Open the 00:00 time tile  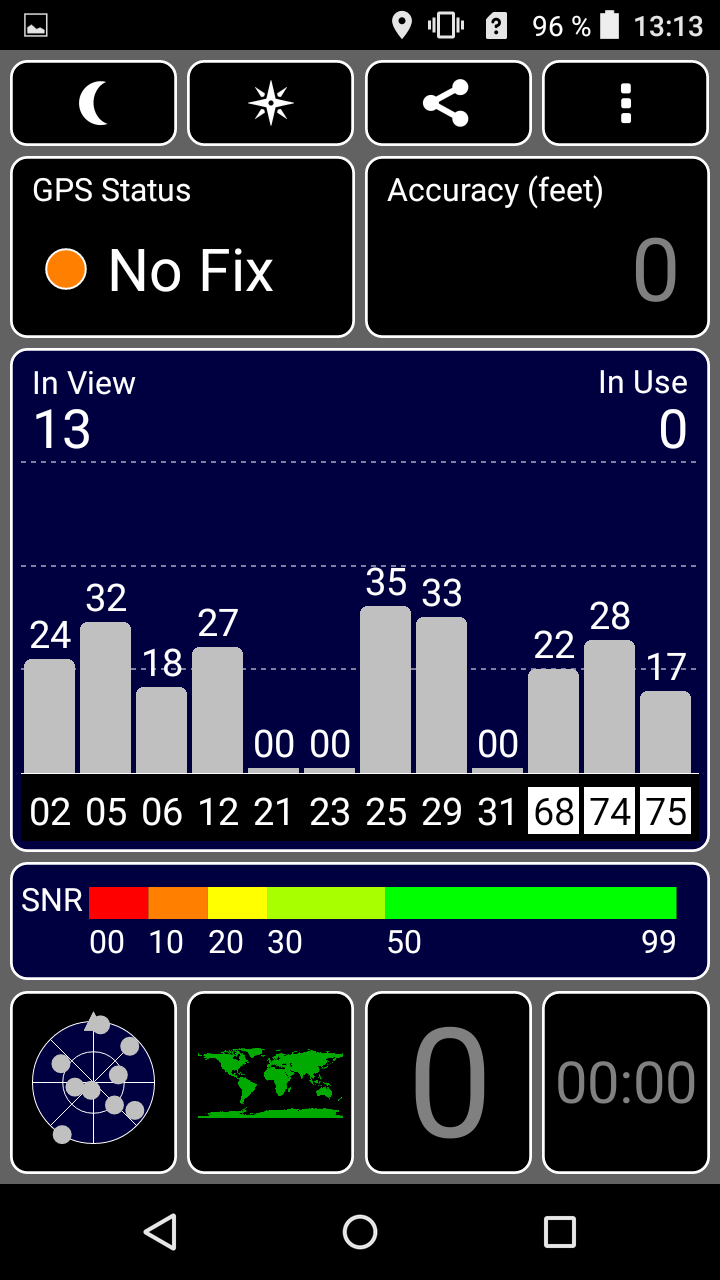[x=625, y=1082]
